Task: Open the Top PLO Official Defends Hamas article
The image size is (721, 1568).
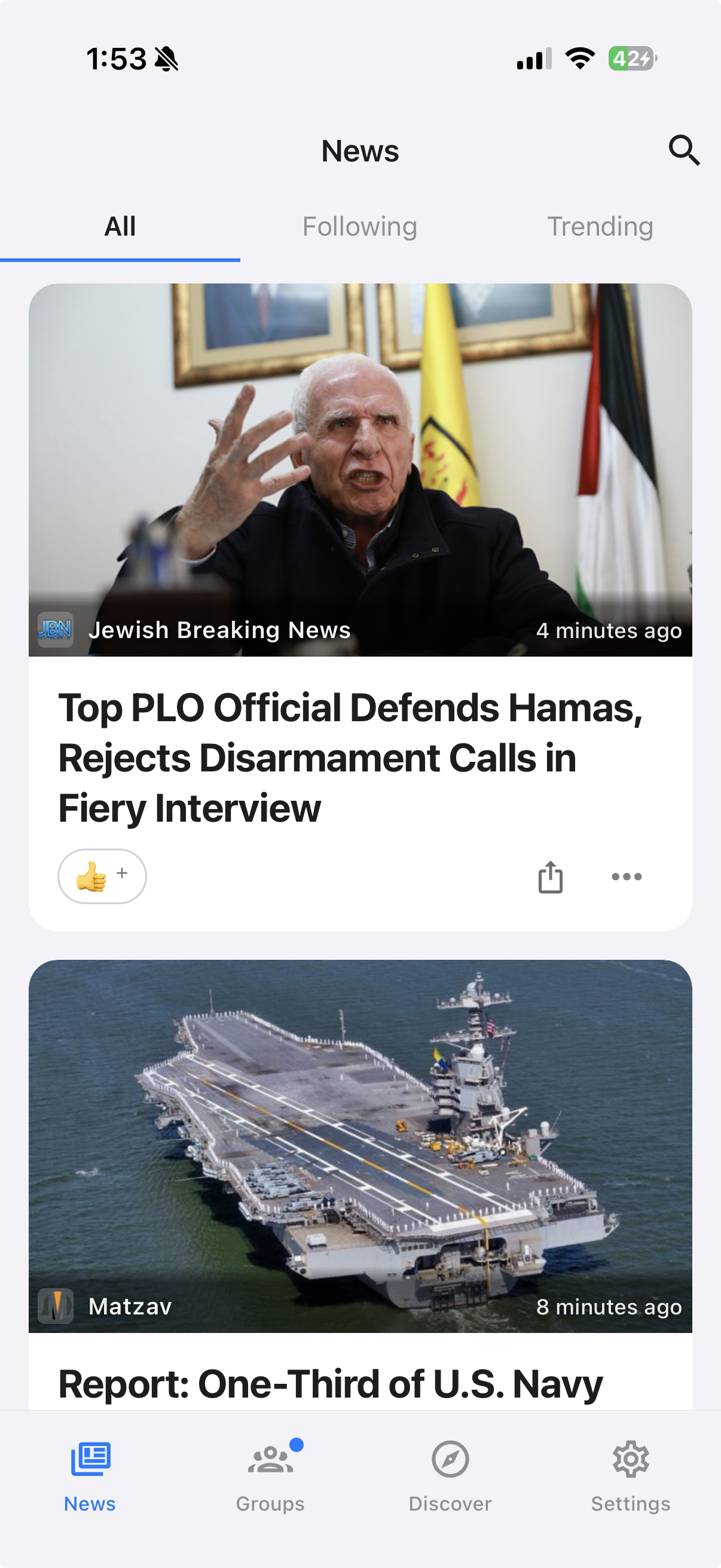Action: [x=350, y=757]
